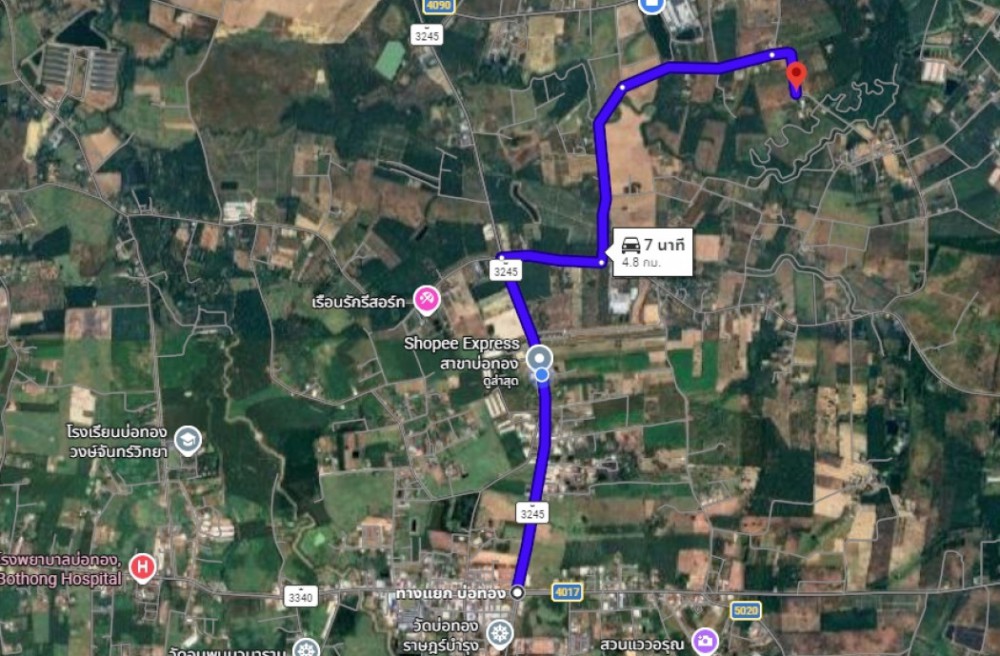
Task: Select the สวนแววอรุณ attraction pin
Action: coord(706,639)
